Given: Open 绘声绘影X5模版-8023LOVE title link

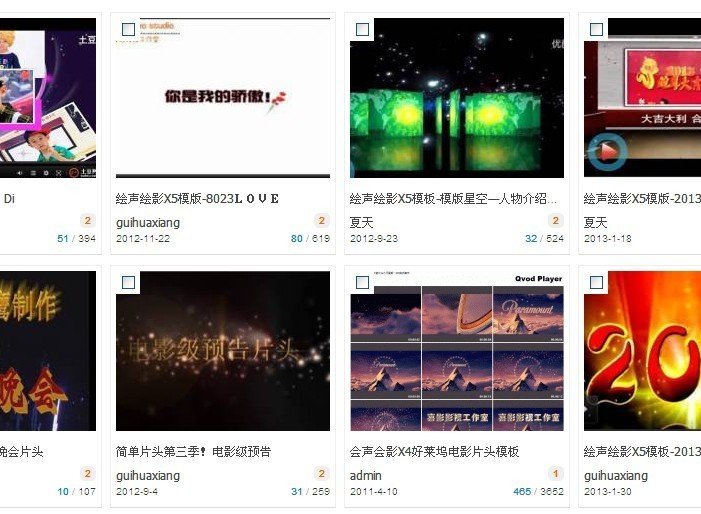Looking at the screenshot, I should pyautogui.click(x=197, y=198).
